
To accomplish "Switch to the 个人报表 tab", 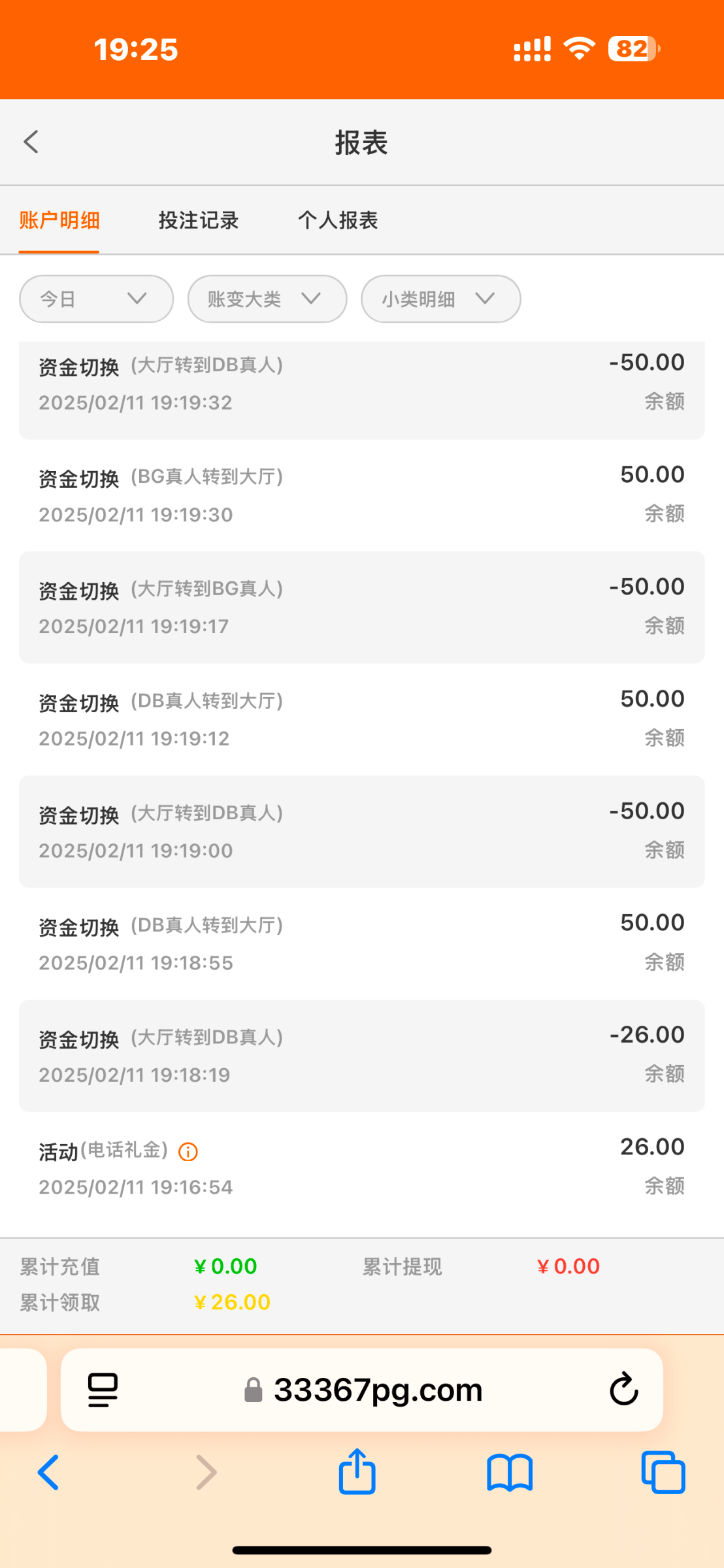I will (338, 220).
